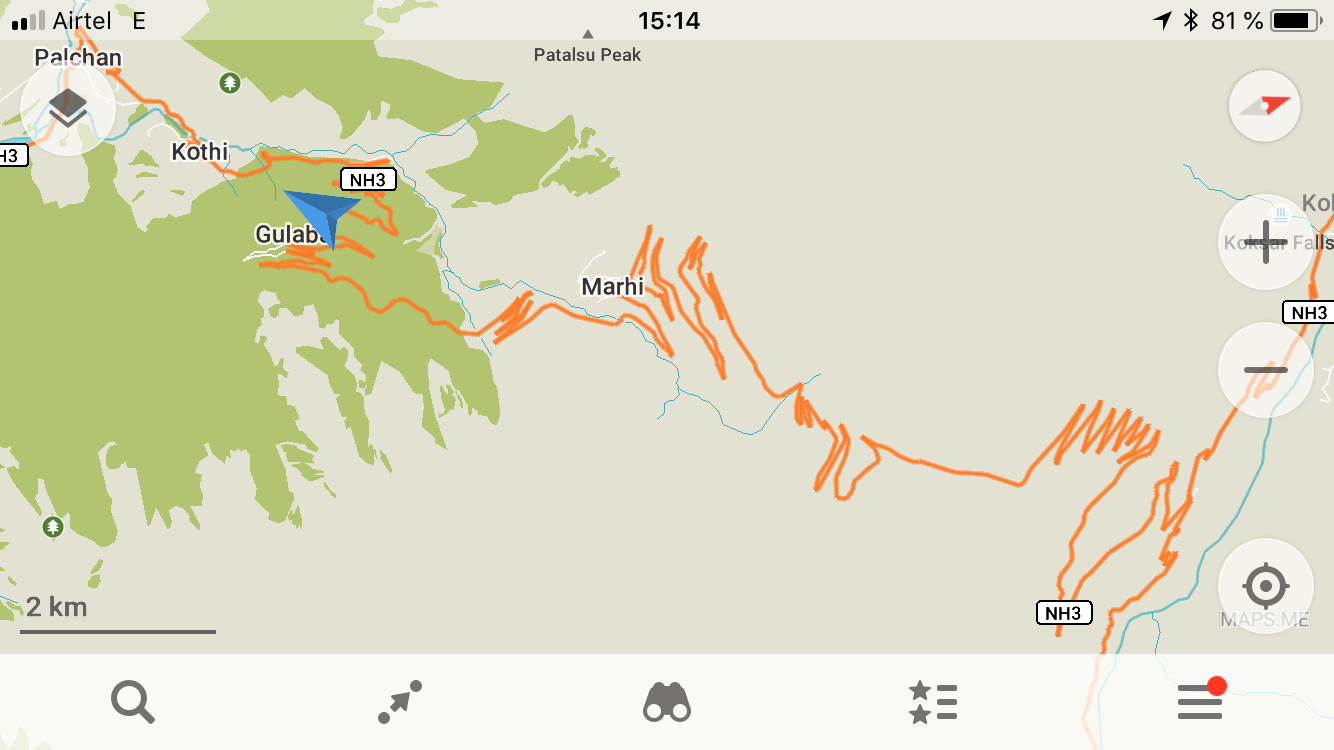1334x750 pixels.
Task: Open the main menu with red dot
Action: pos(1200,702)
